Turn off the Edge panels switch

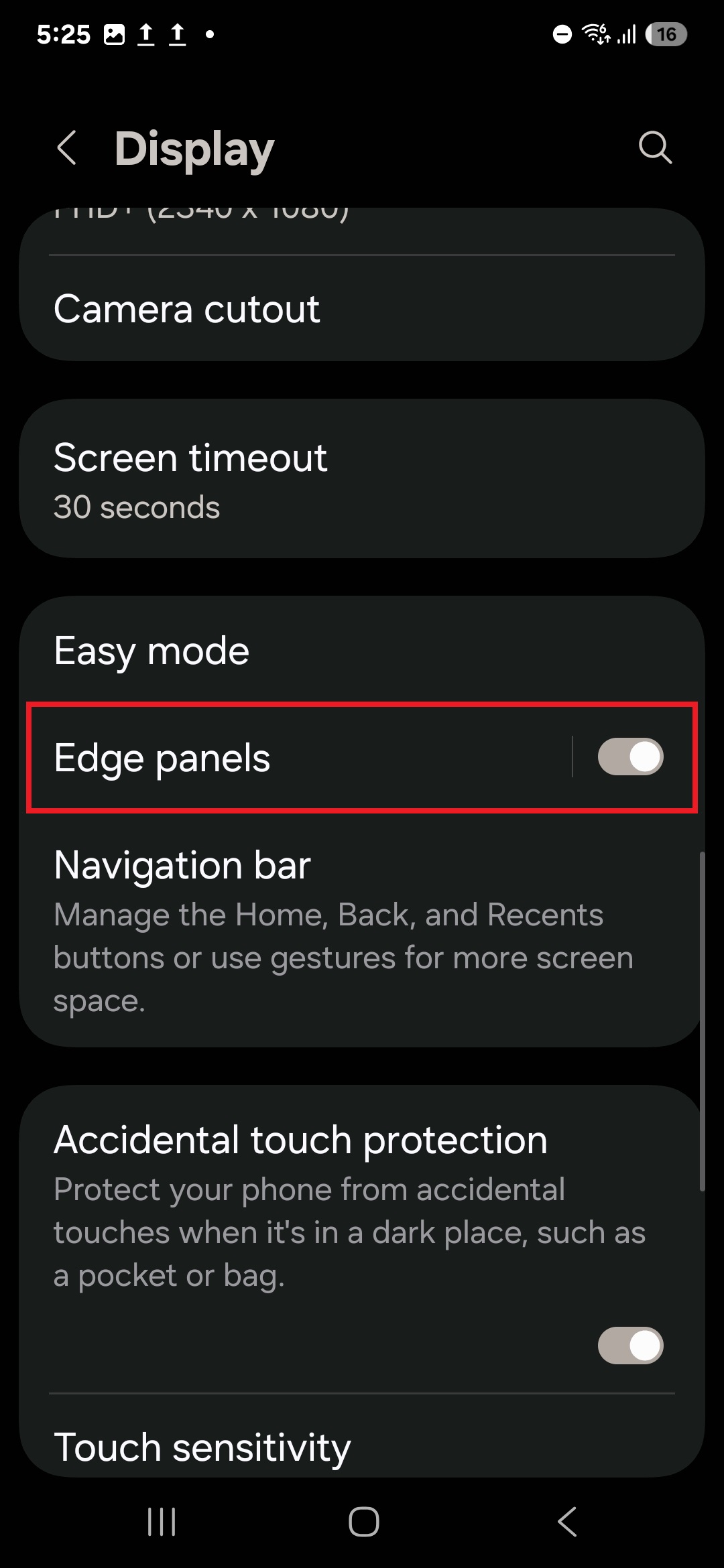click(630, 757)
